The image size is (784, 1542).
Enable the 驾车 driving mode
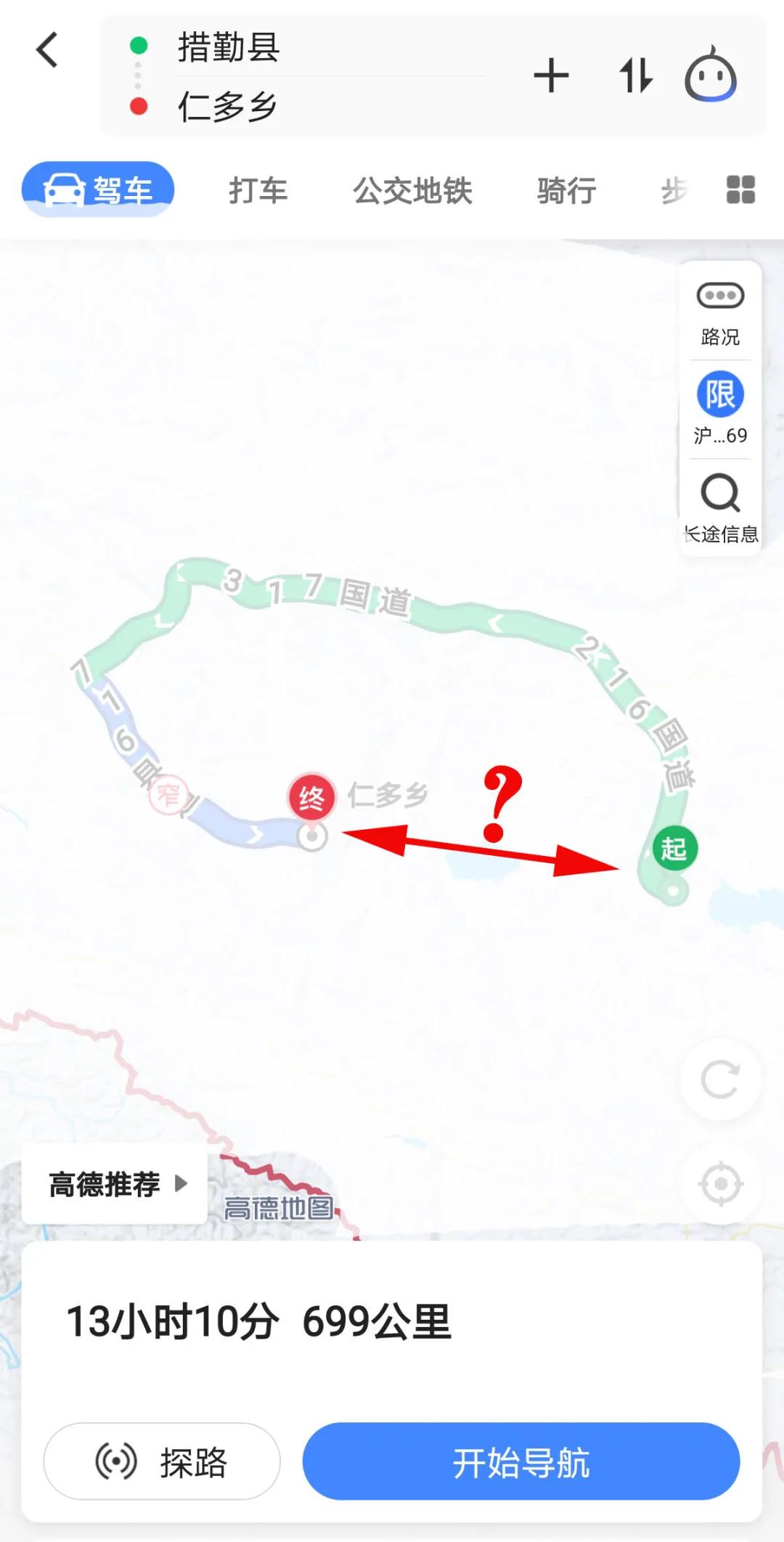[98, 188]
